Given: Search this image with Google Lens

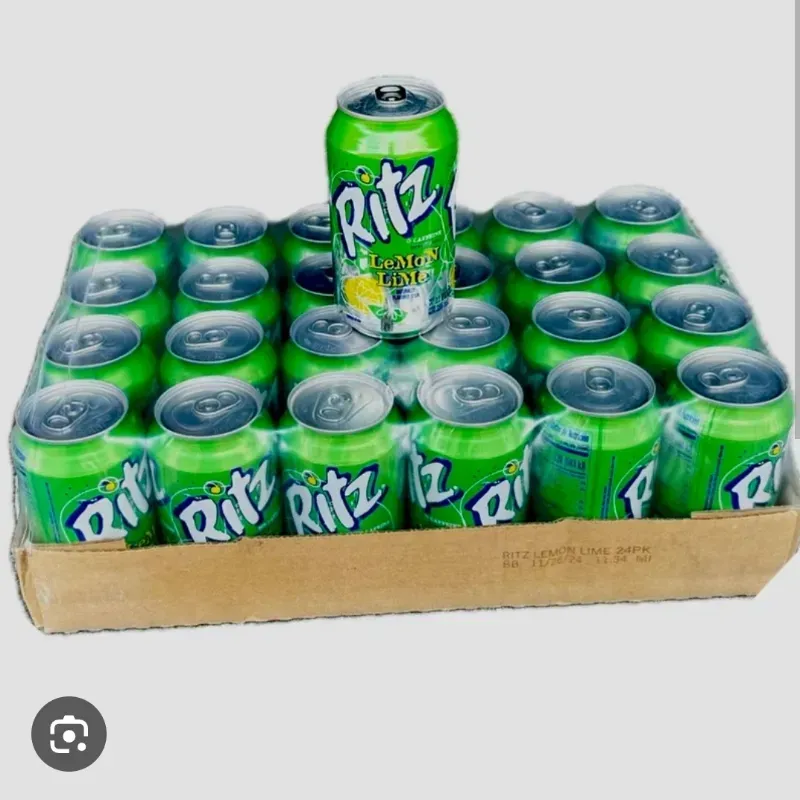Looking at the screenshot, I should pos(68,734).
